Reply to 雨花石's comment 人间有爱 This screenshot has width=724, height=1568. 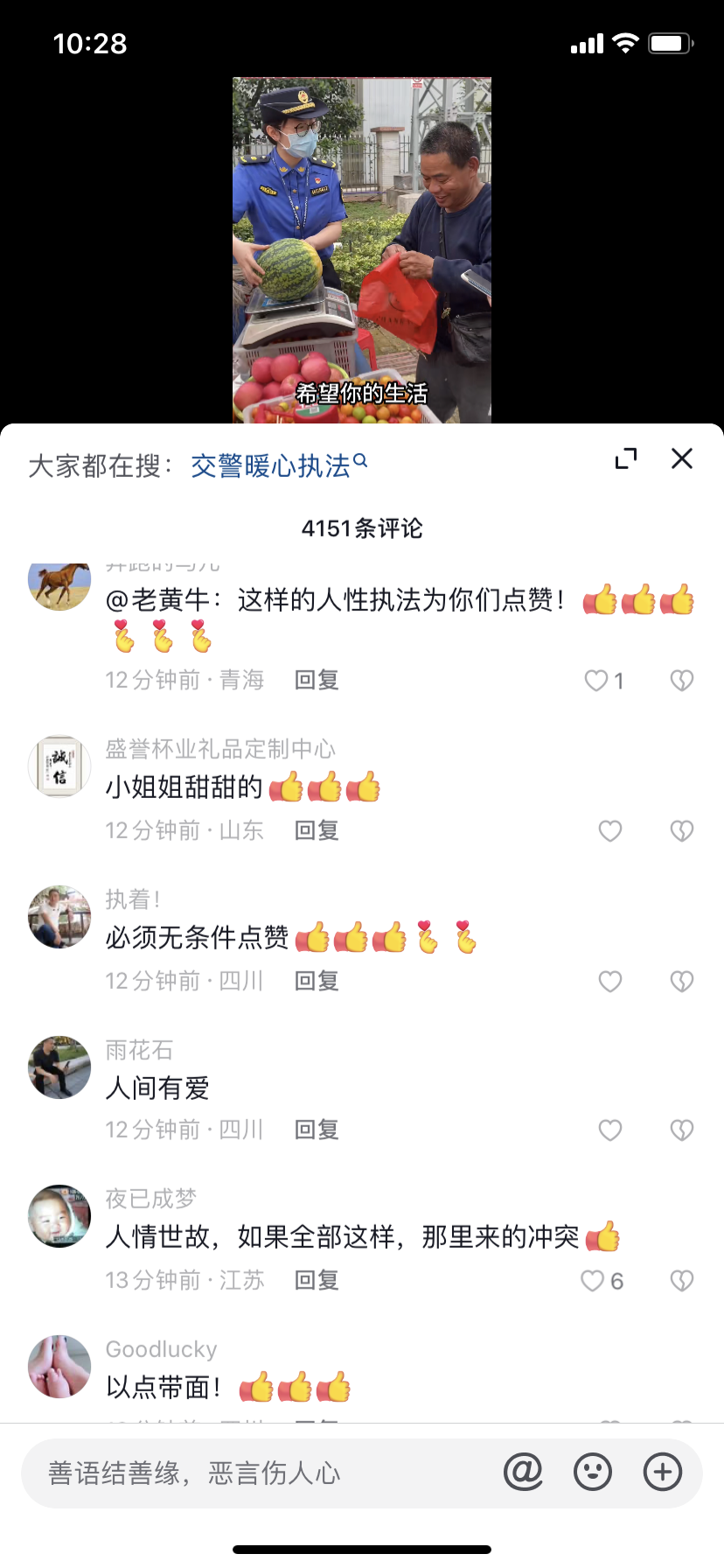(x=317, y=1130)
